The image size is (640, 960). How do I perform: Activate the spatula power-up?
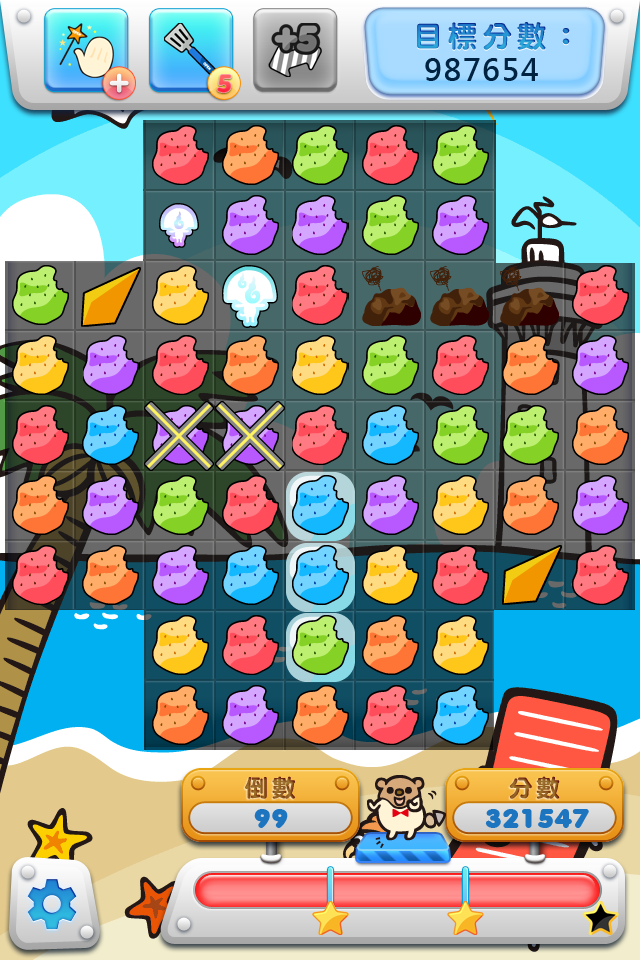click(191, 51)
